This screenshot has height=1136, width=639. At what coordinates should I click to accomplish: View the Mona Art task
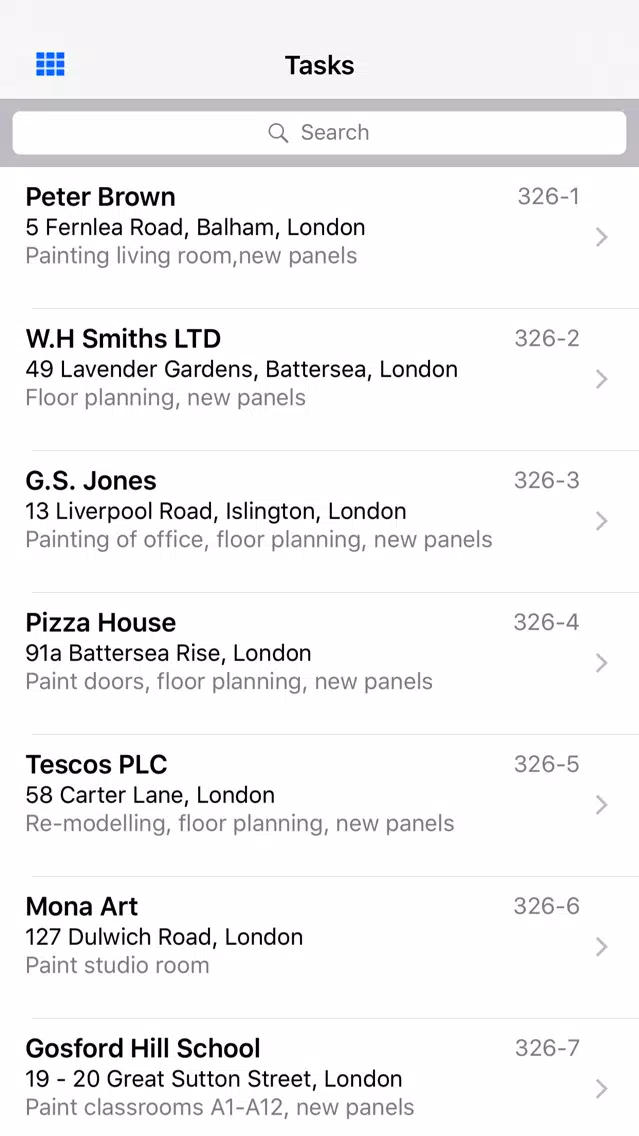click(x=320, y=948)
